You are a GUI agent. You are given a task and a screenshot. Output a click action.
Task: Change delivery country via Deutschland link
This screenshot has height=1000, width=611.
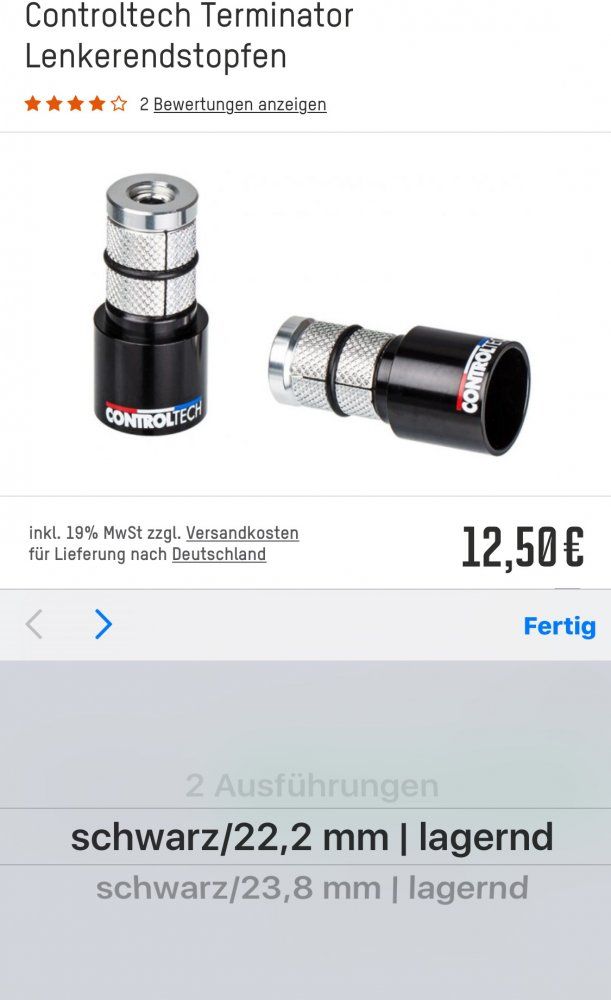click(219, 554)
